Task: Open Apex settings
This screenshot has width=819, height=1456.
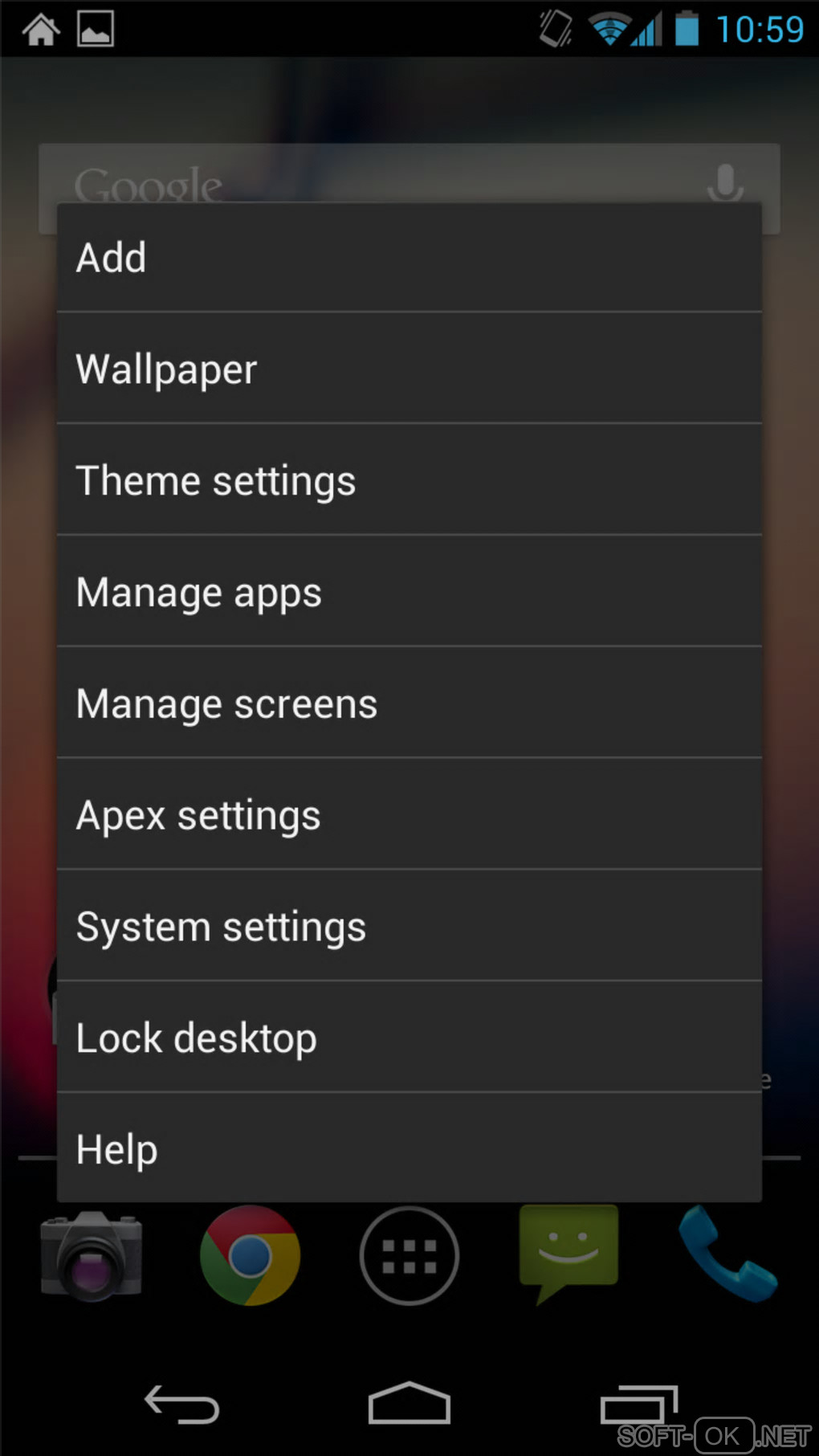Action: click(x=409, y=815)
